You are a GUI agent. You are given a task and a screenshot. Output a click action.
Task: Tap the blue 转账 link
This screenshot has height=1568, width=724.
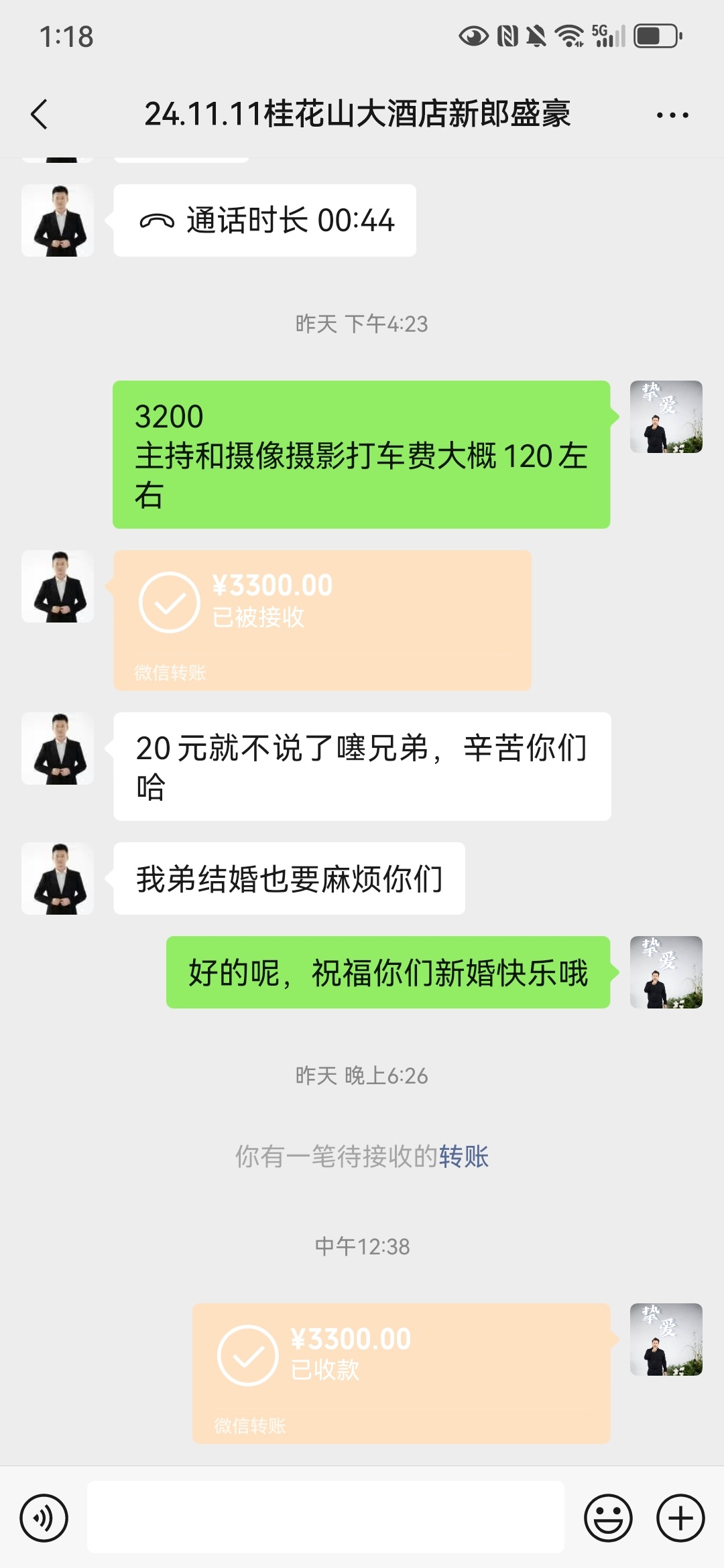coord(464,1157)
